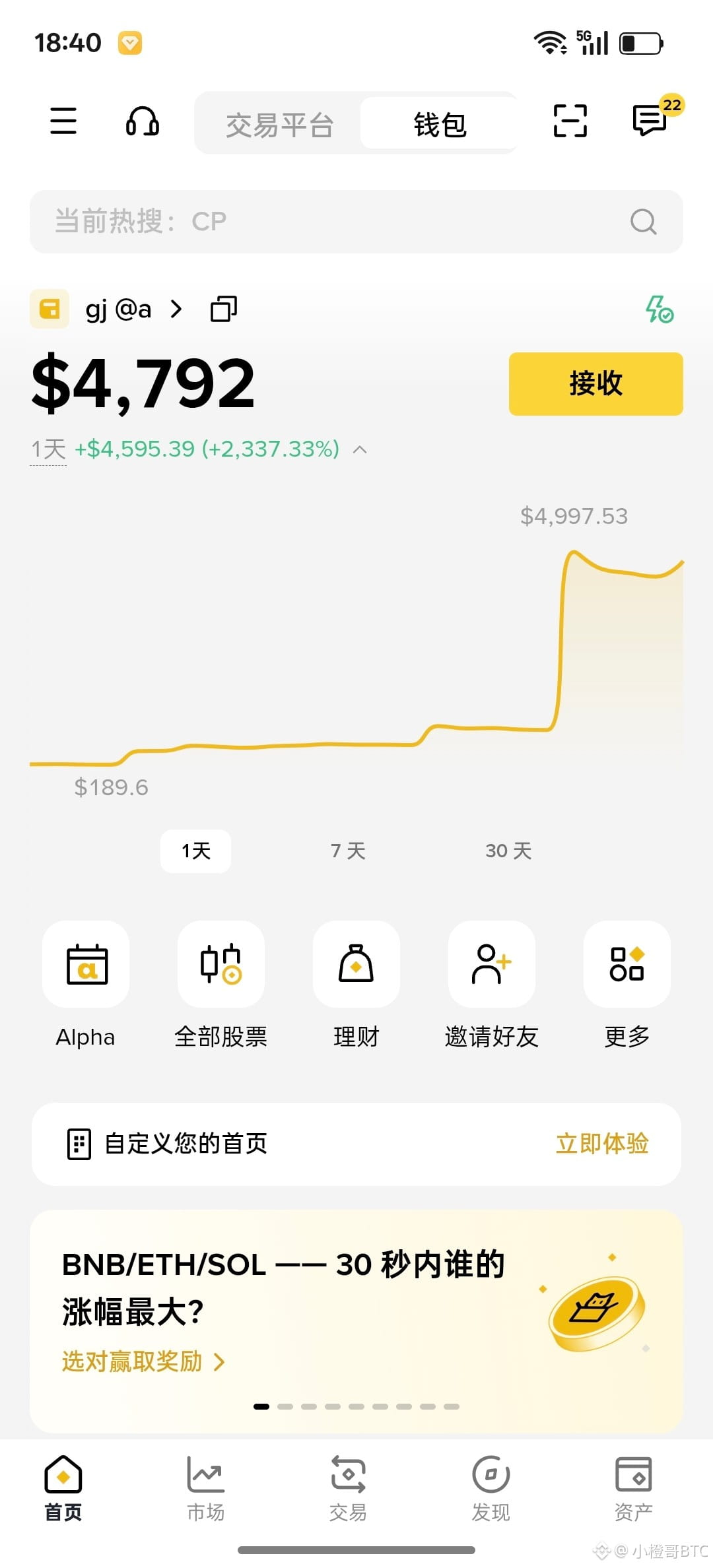Open the hamburger menu
Viewport: 713px width, 1568px height.
[x=63, y=121]
